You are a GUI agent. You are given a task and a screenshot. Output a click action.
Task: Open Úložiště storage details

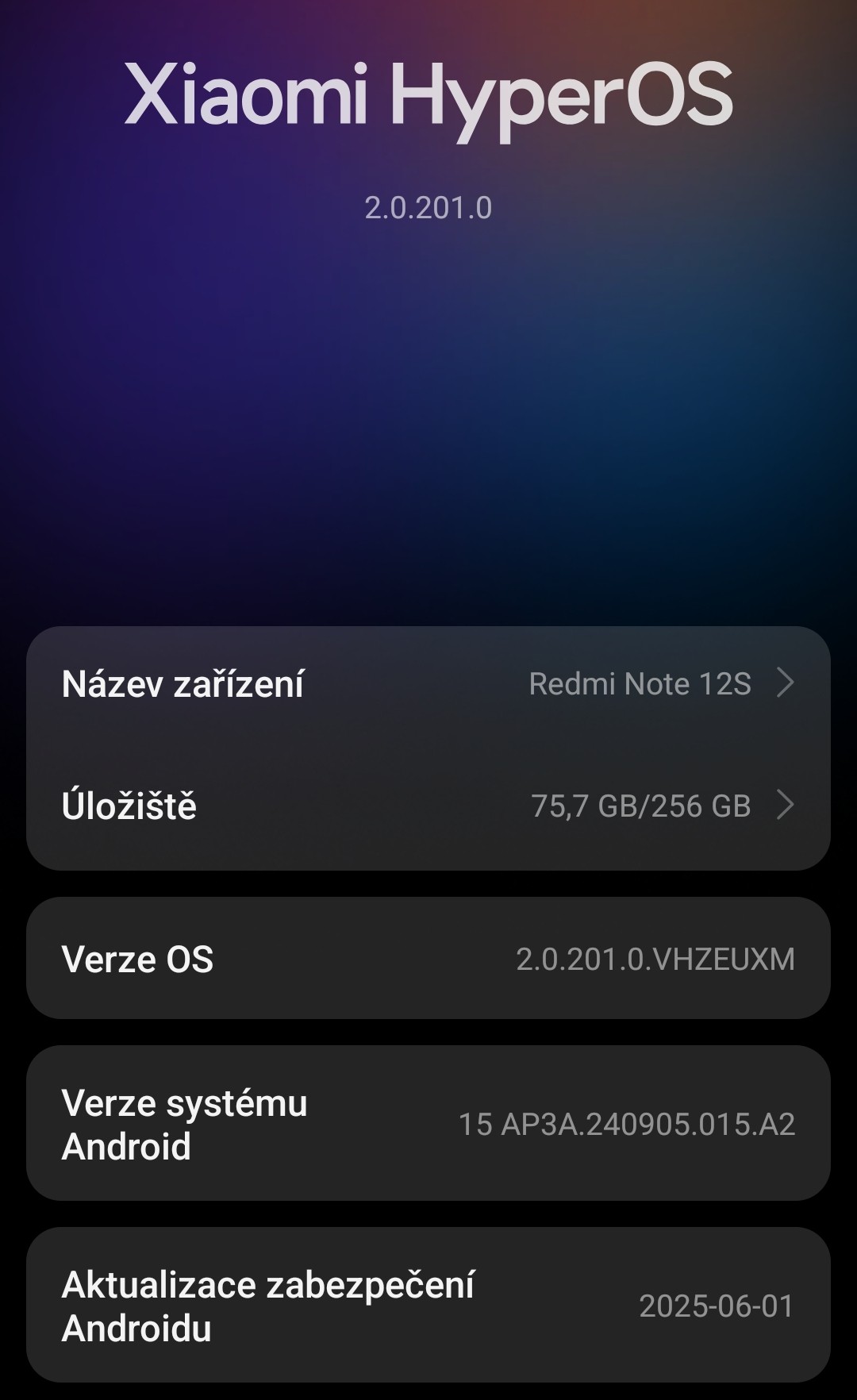[x=428, y=806]
